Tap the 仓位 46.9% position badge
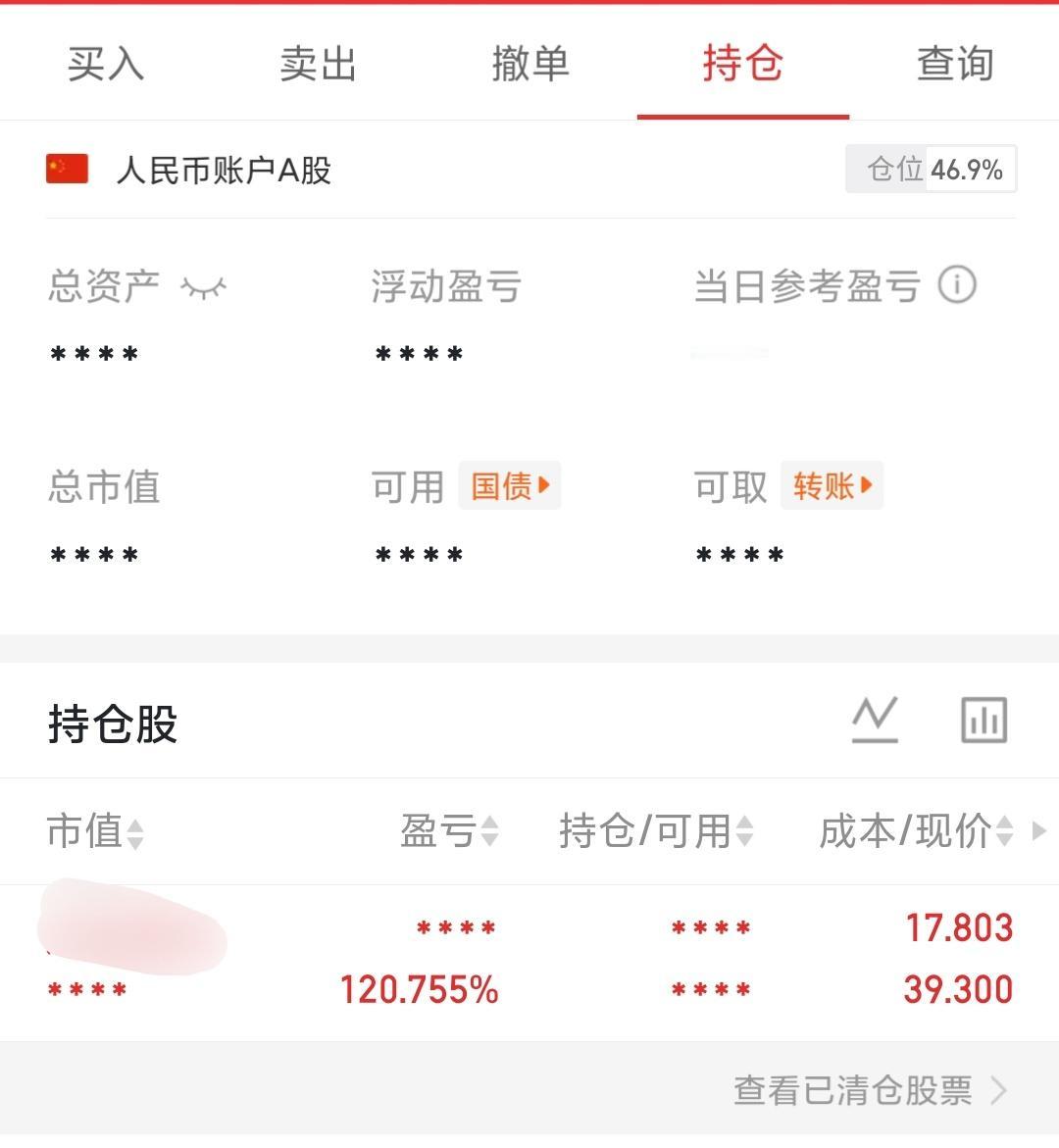The width and height of the screenshot is (1059, 1148). (930, 169)
